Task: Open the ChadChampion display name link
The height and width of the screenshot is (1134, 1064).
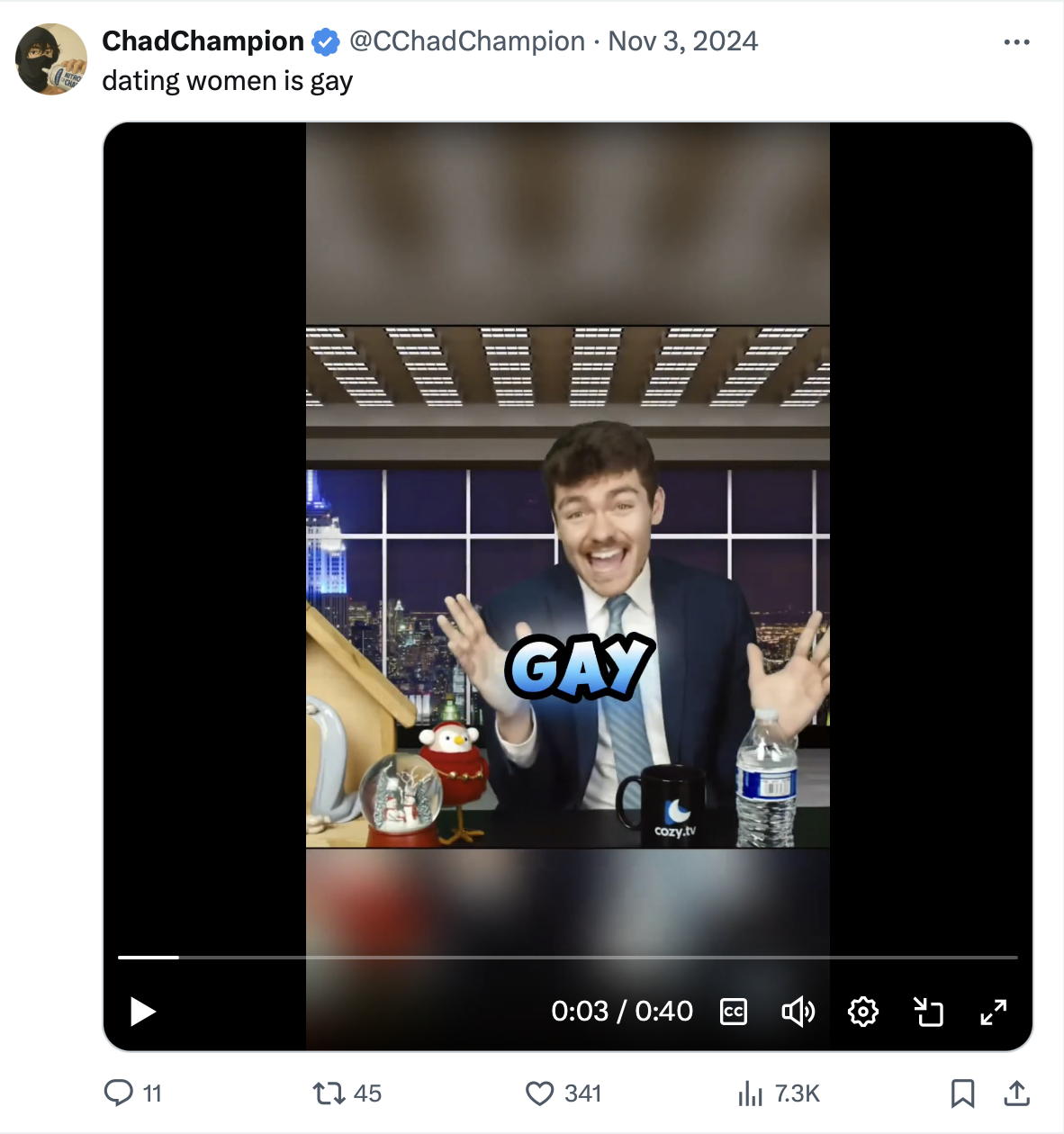Action: coord(203,41)
